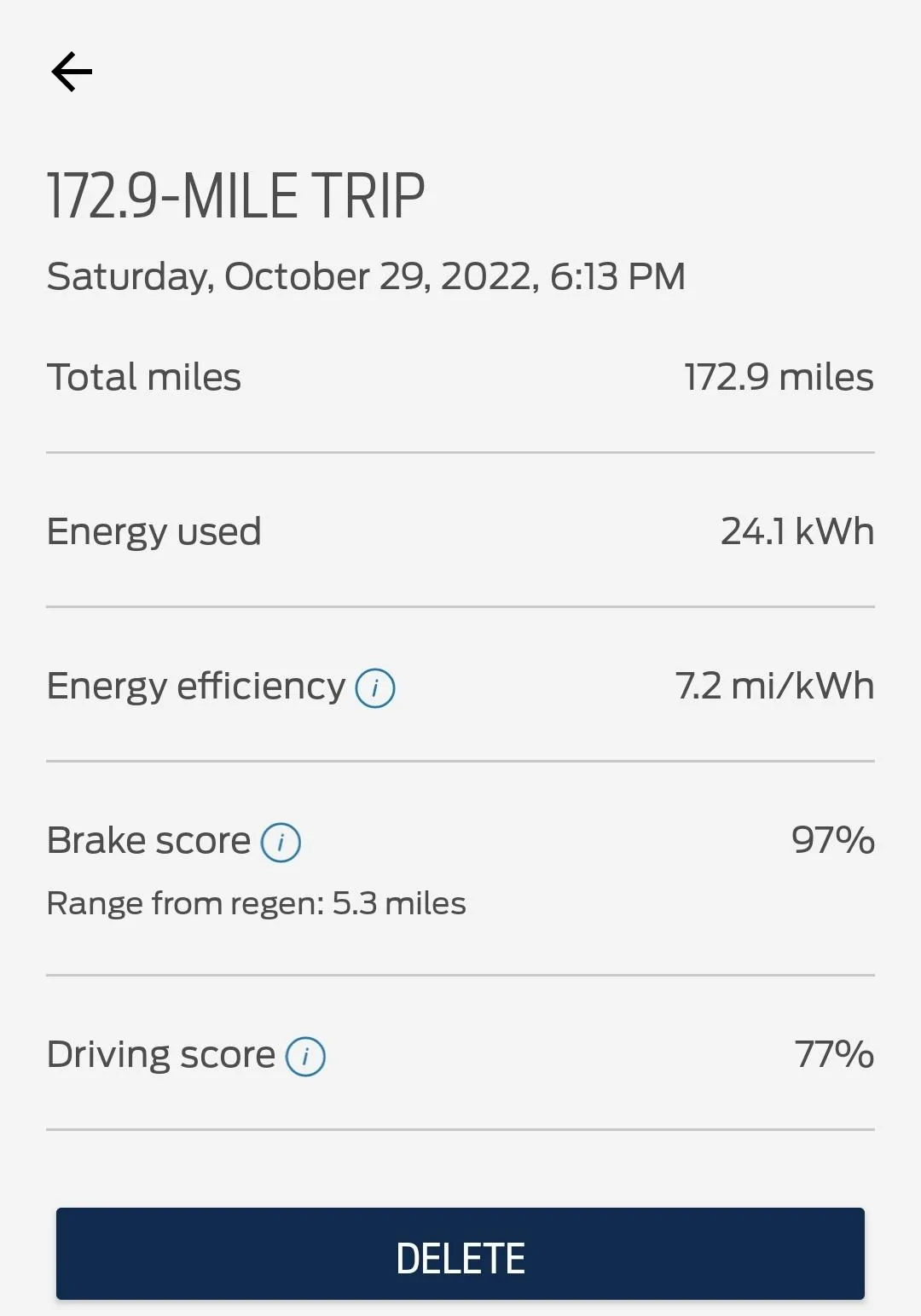Select the 7.2 mi/kWh figure

(x=774, y=686)
